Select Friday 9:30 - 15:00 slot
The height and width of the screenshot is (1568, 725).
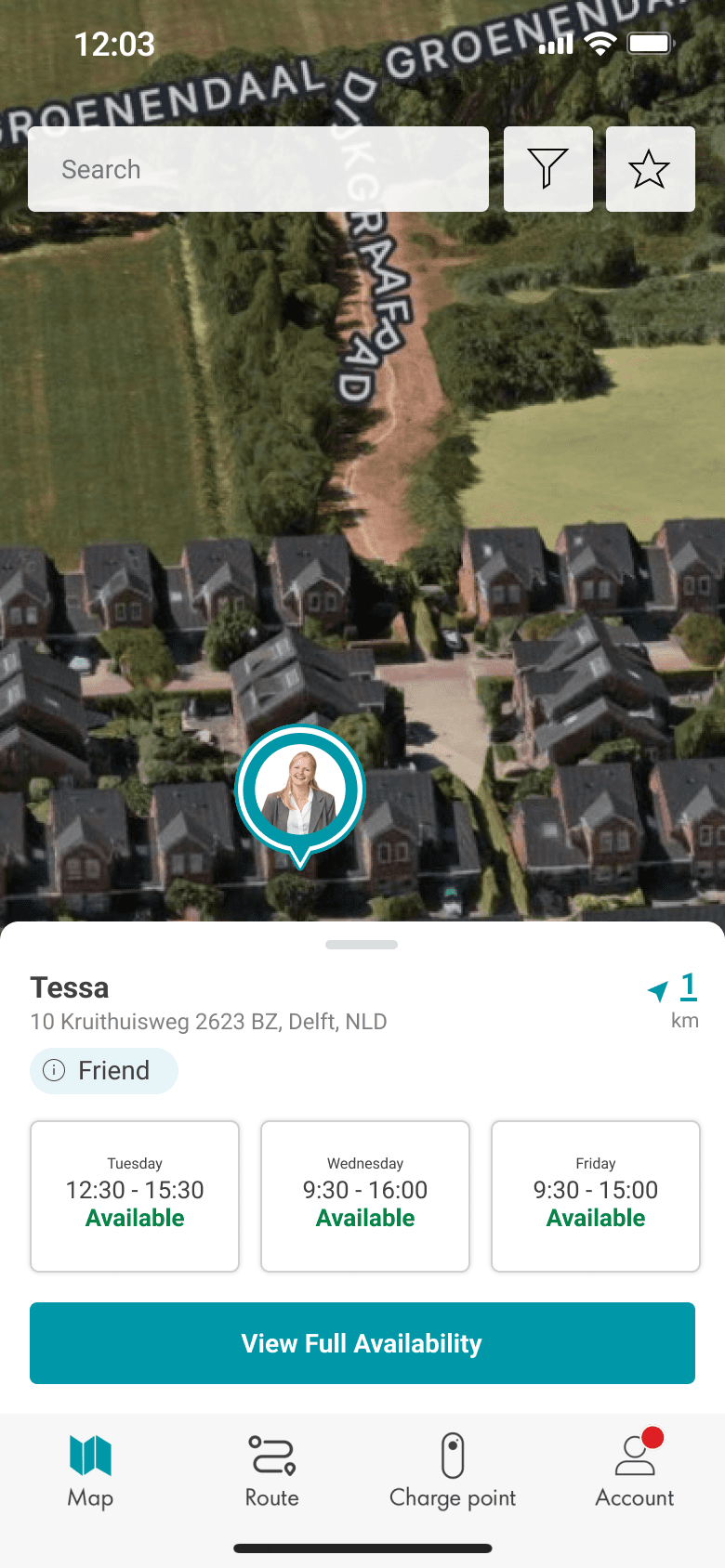[x=596, y=1196]
